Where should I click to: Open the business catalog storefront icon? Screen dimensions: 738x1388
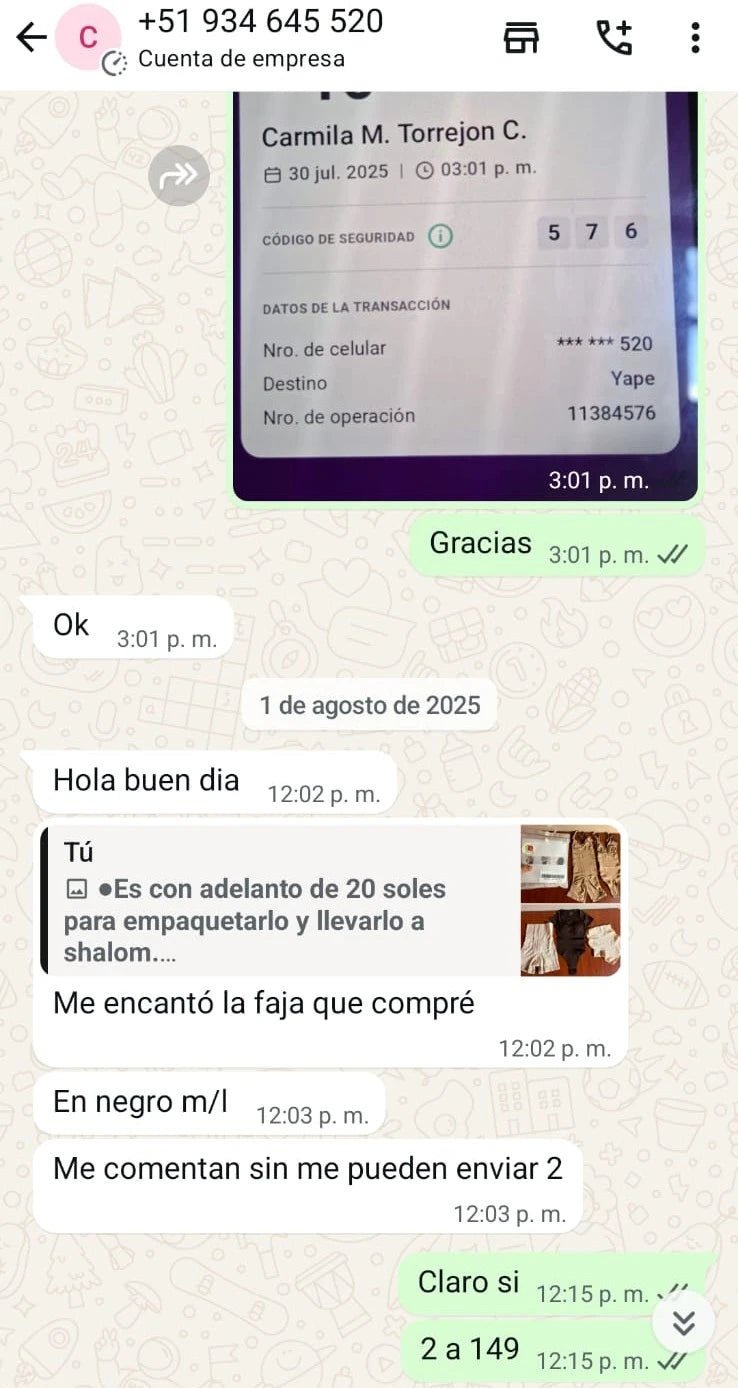pyautogui.click(x=521, y=38)
